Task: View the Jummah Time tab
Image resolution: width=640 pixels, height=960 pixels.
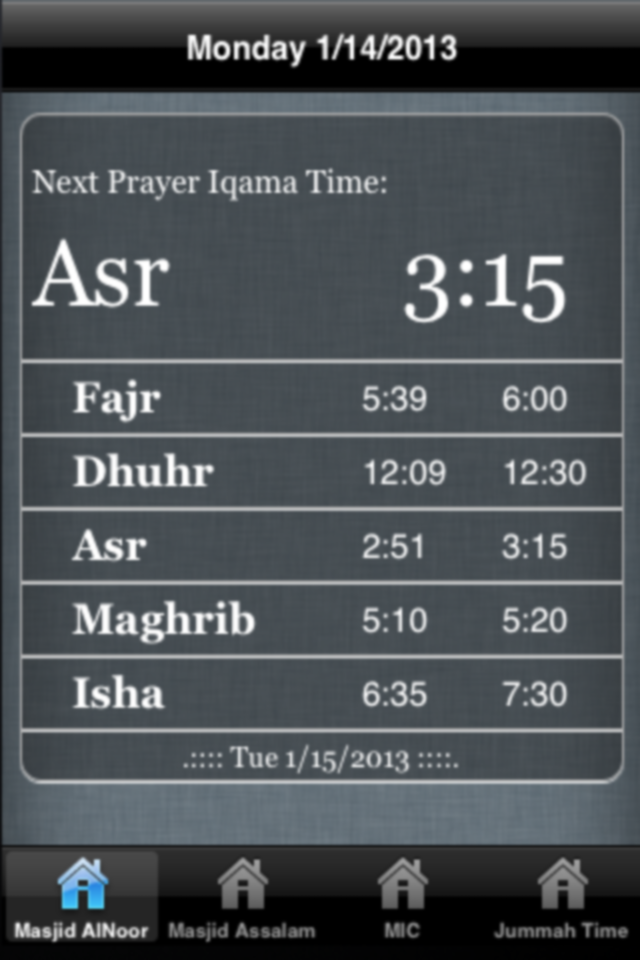Action: (561, 898)
